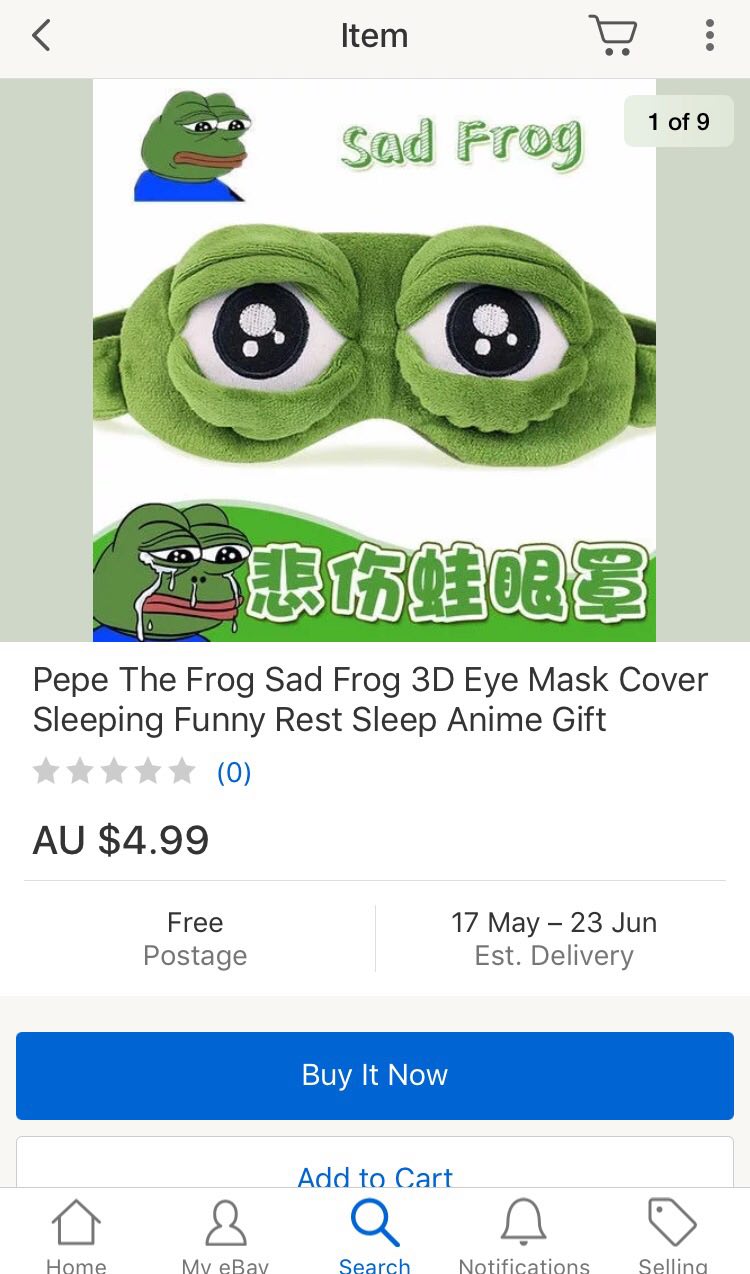The image size is (750, 1274).
Task: Tap Buy It Now
Action: 375,1075
